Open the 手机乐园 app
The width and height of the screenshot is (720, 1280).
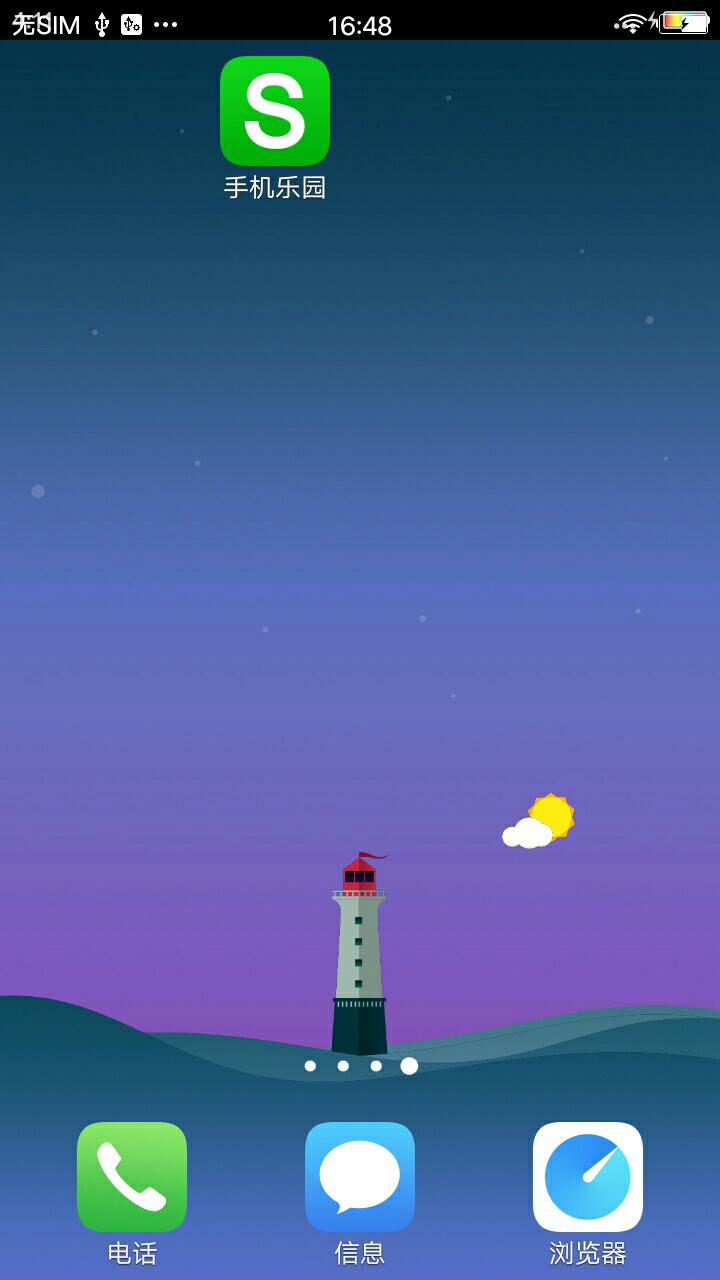coord(275,111)
